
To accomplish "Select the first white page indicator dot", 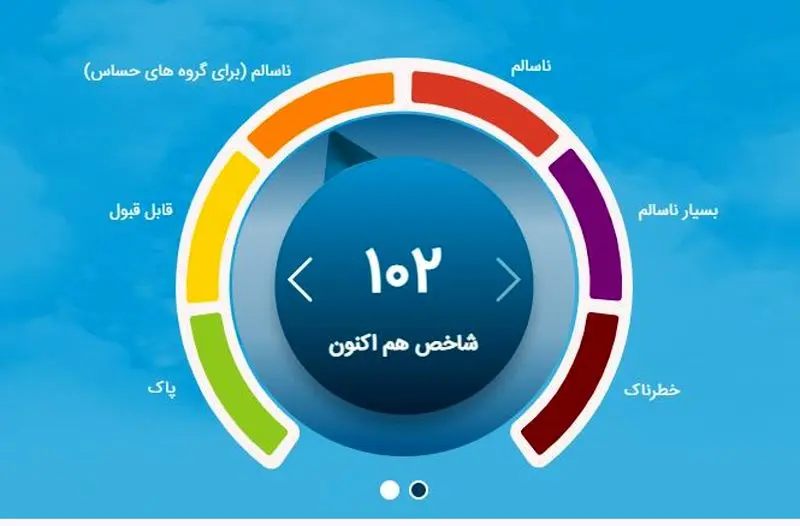I will [x=390, y=489].
